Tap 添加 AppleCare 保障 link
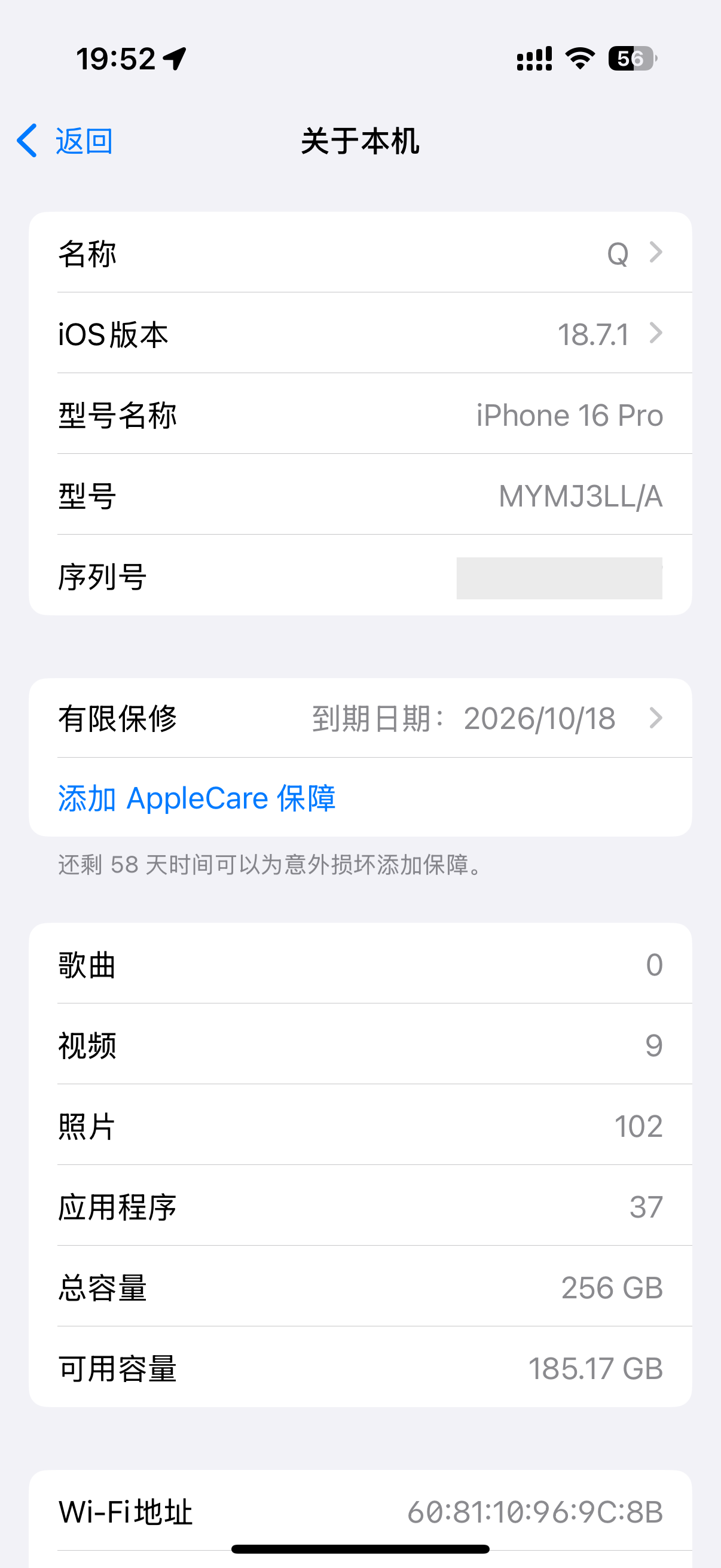Image resolution: width=721 pixels, height=1568 pixels. [197, 798]
